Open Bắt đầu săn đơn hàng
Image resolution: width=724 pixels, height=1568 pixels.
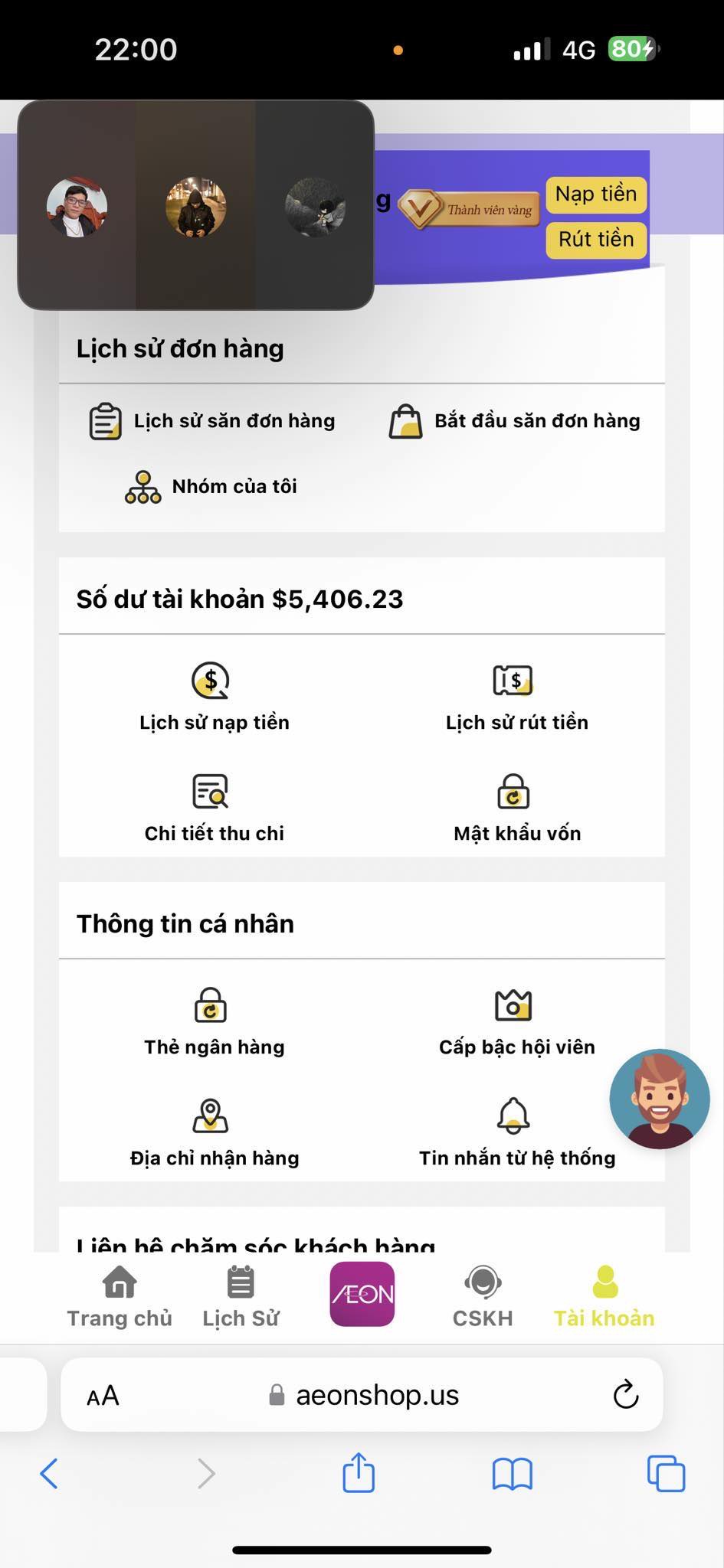515,421
